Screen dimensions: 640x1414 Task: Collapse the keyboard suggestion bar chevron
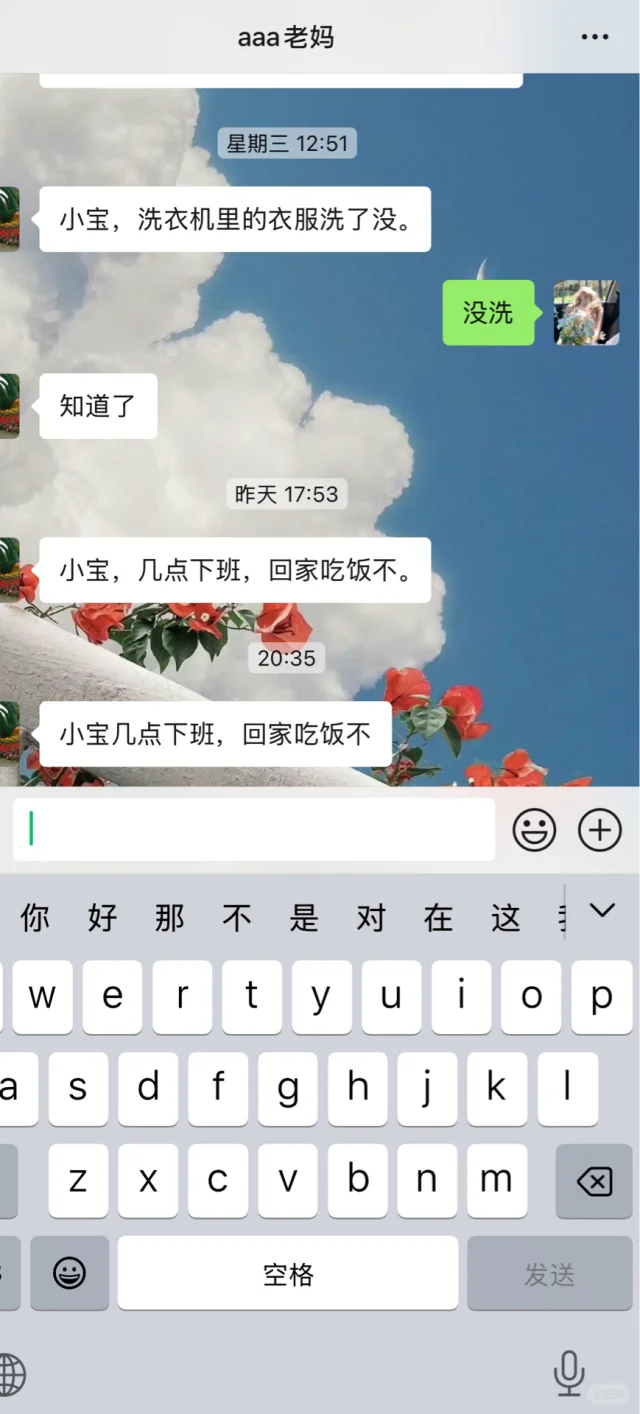pyautogui.click(x=601, y=910)
